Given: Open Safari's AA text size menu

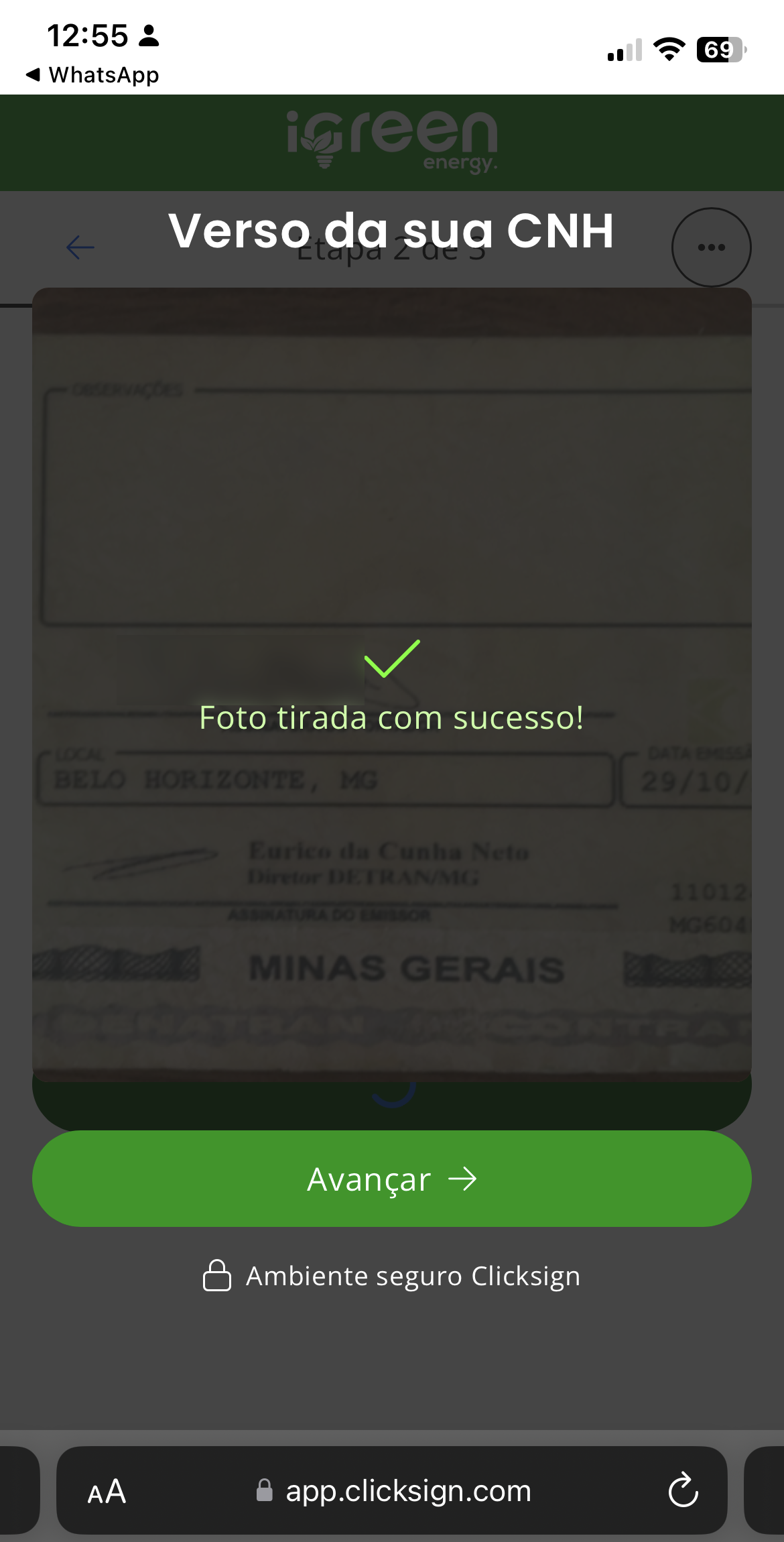Looking at the screenshot, I should pyautogui.click(x=107, y=1491).
